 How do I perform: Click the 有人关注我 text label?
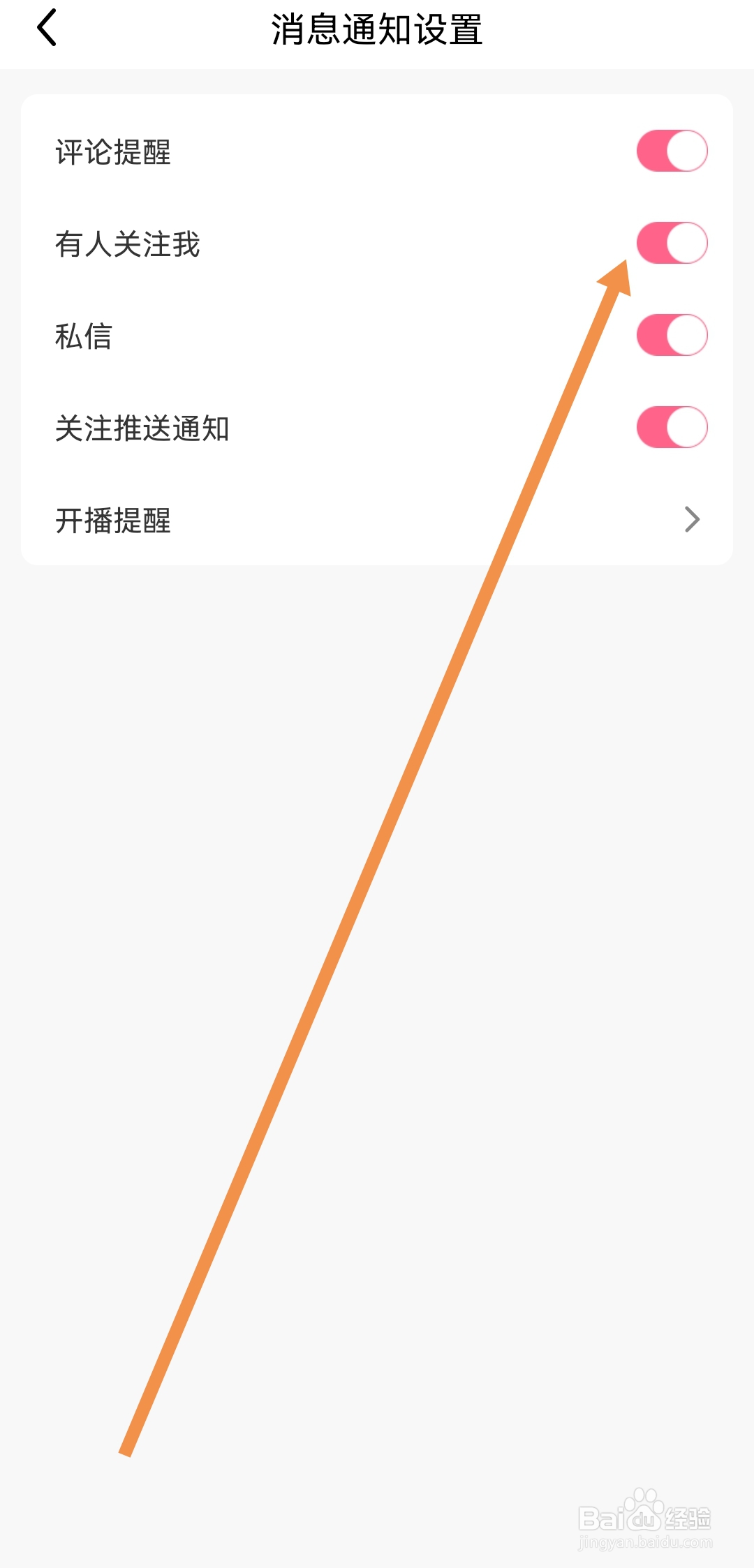[x=128, y=242]
